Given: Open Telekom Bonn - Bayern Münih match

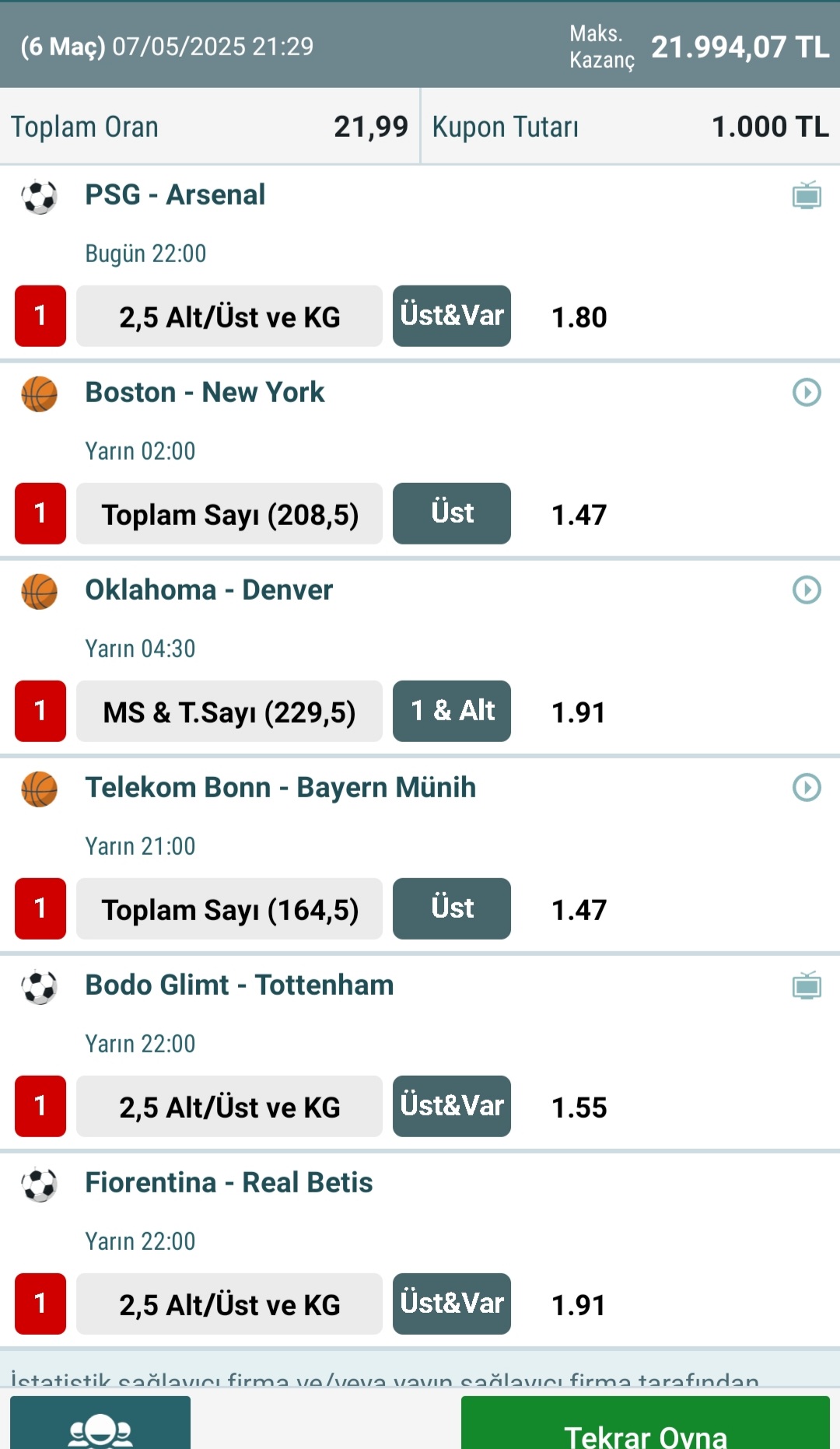Looking at the screenshot, I should 280,787.
